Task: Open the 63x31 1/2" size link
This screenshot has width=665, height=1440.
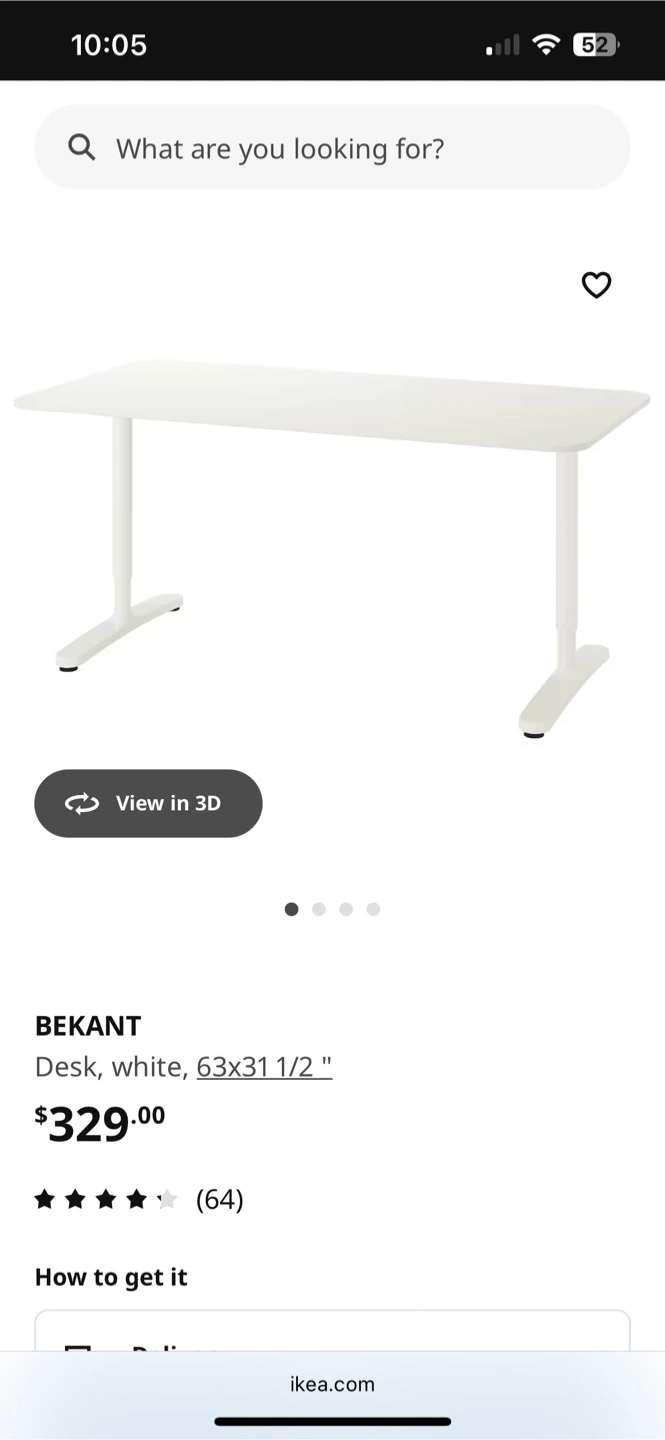Action: click(264, 1067)
